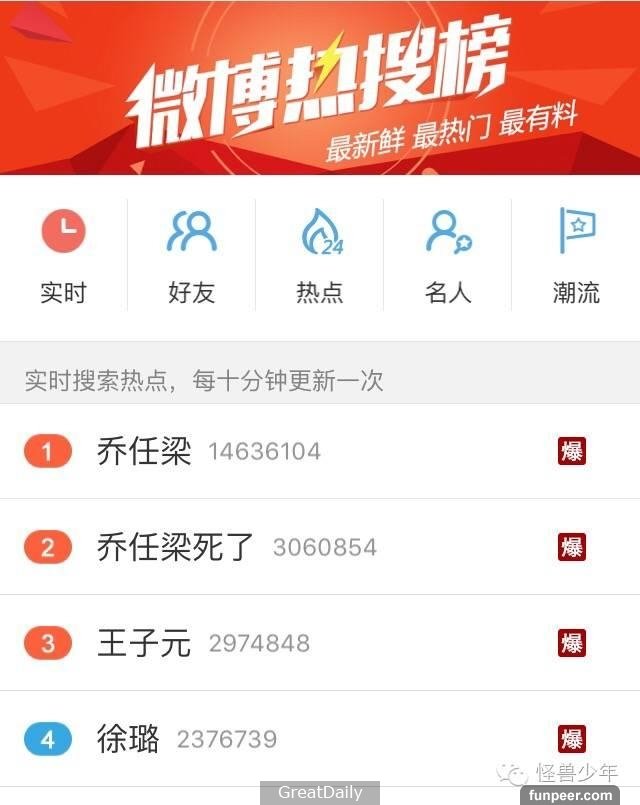View trending topic 王子元
640x805 pixels.
tap(144, 643)
